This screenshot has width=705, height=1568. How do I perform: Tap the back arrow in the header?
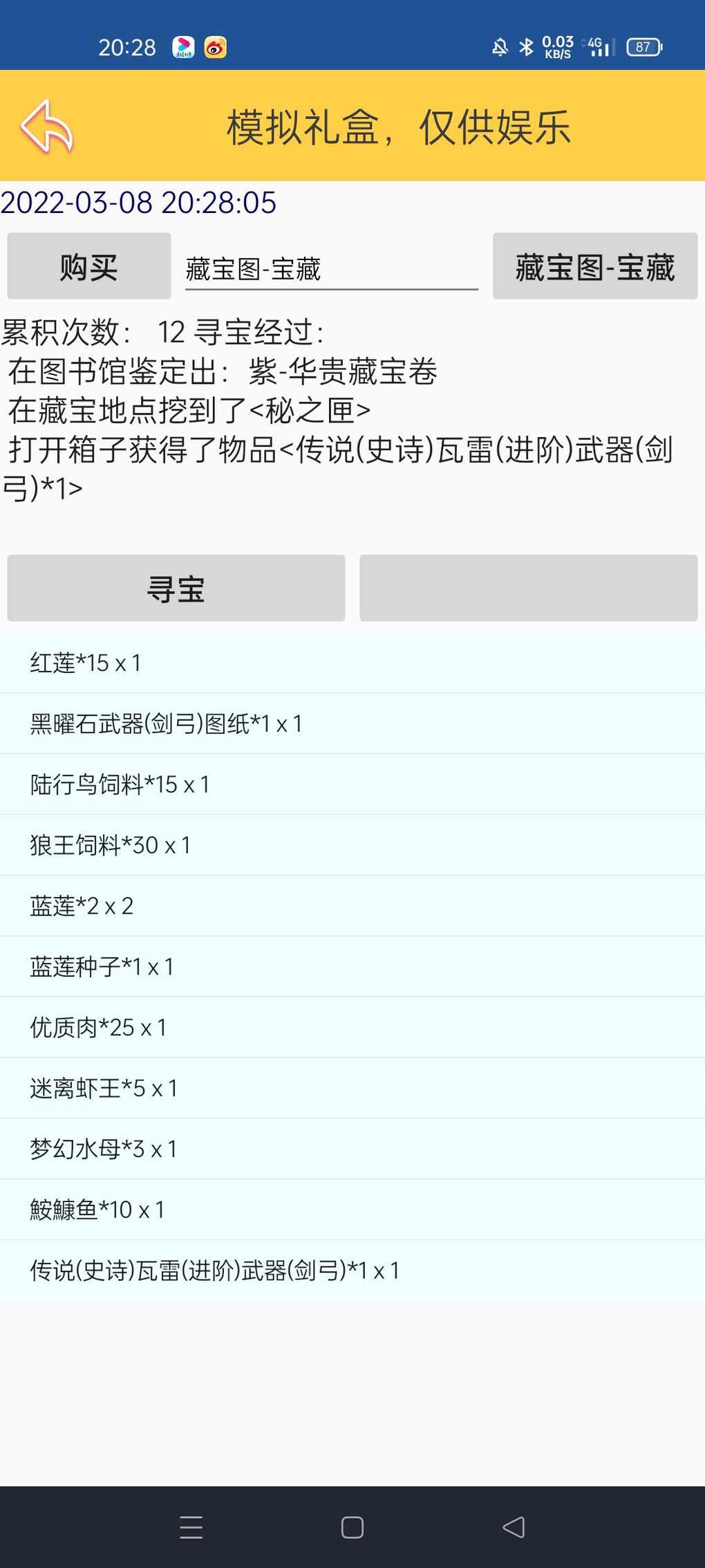47,127
